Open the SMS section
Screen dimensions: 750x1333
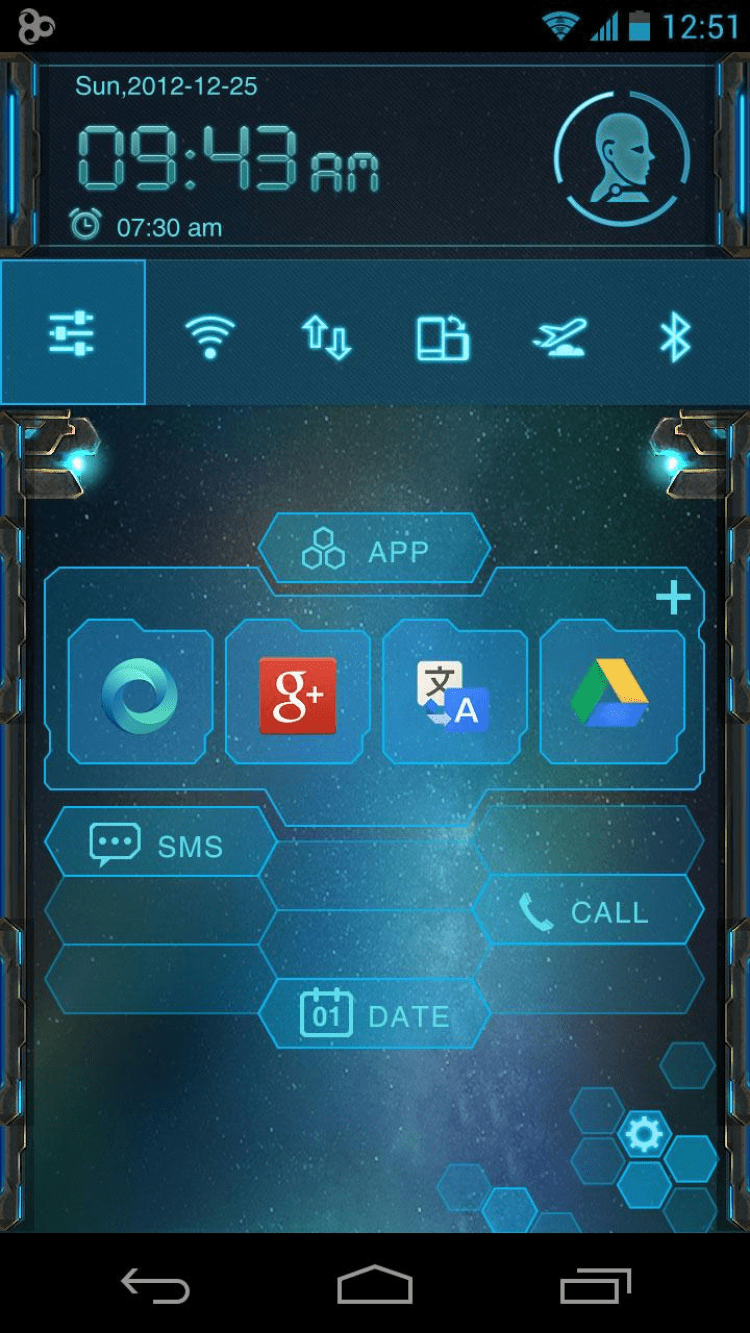tap(160, 846)
